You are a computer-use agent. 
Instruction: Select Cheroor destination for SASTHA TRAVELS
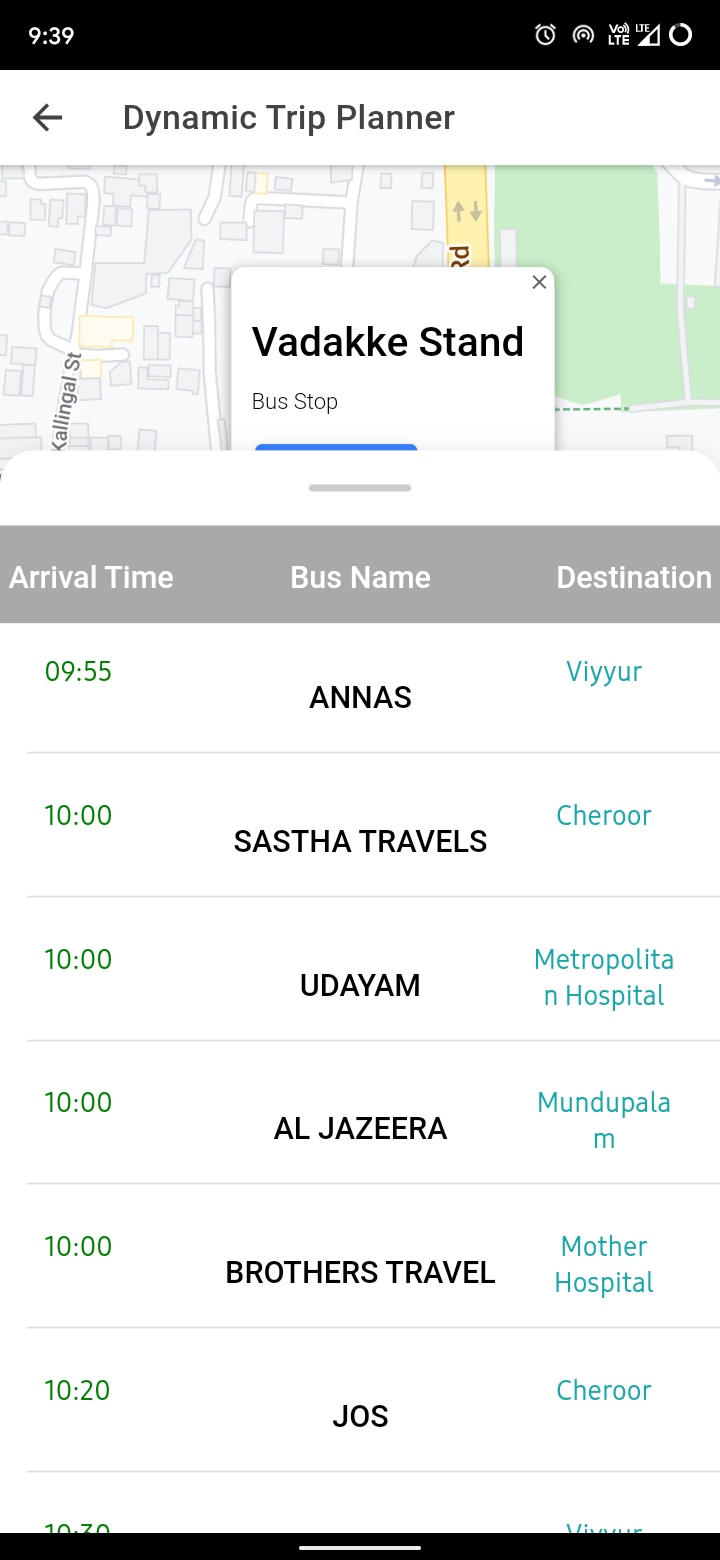point(604,815)
